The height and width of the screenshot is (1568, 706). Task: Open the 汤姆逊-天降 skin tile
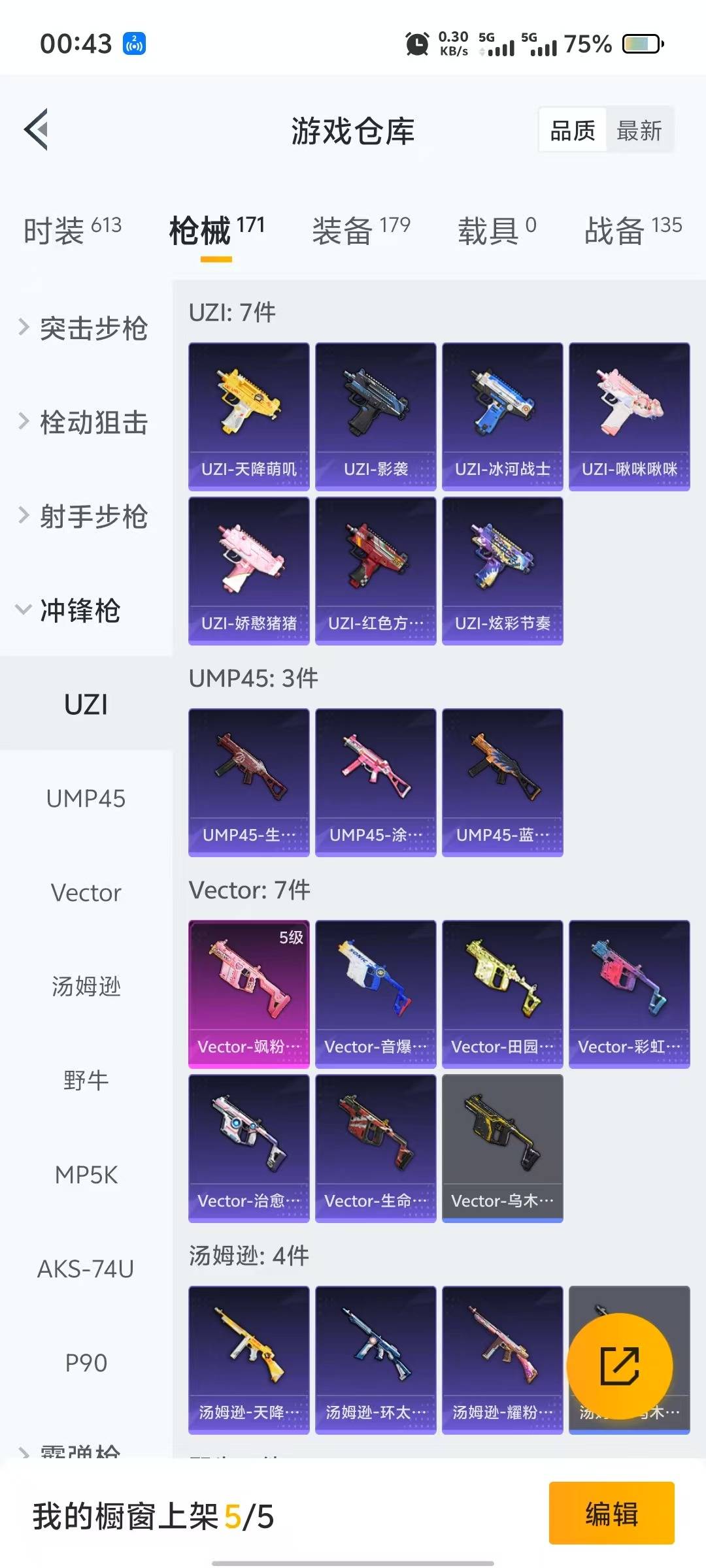pyautogui.click(x=249, y=1360)
